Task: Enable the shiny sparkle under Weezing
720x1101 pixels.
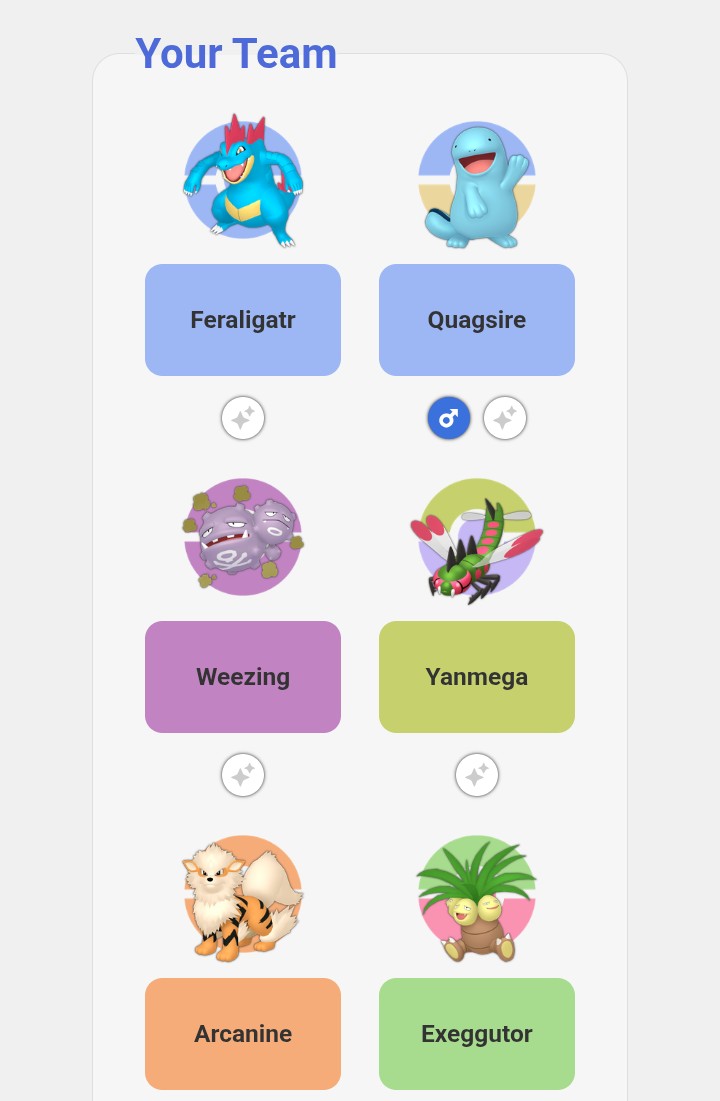Action: (x=243, y=775)
